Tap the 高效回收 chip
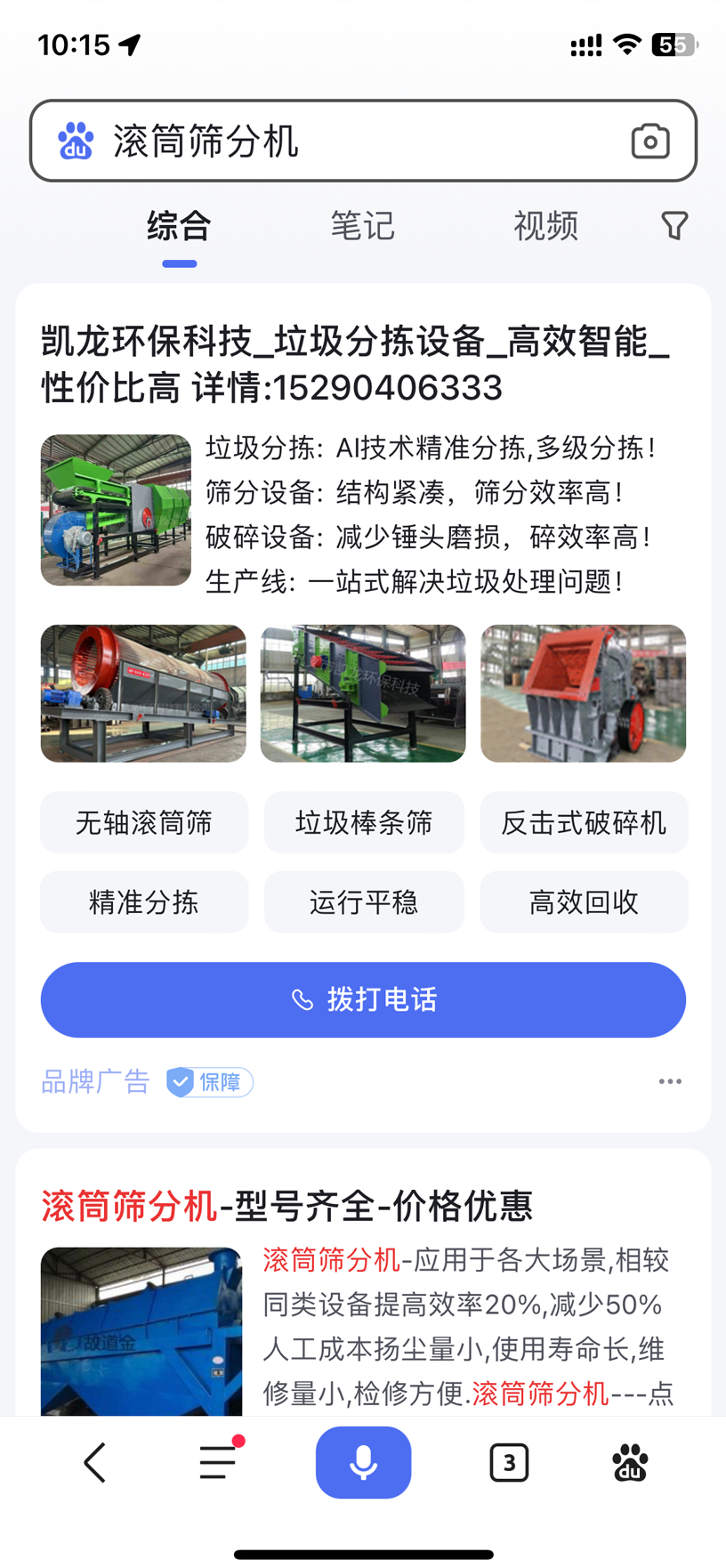This screenshot has width=726, height=1568. (584, 902)
